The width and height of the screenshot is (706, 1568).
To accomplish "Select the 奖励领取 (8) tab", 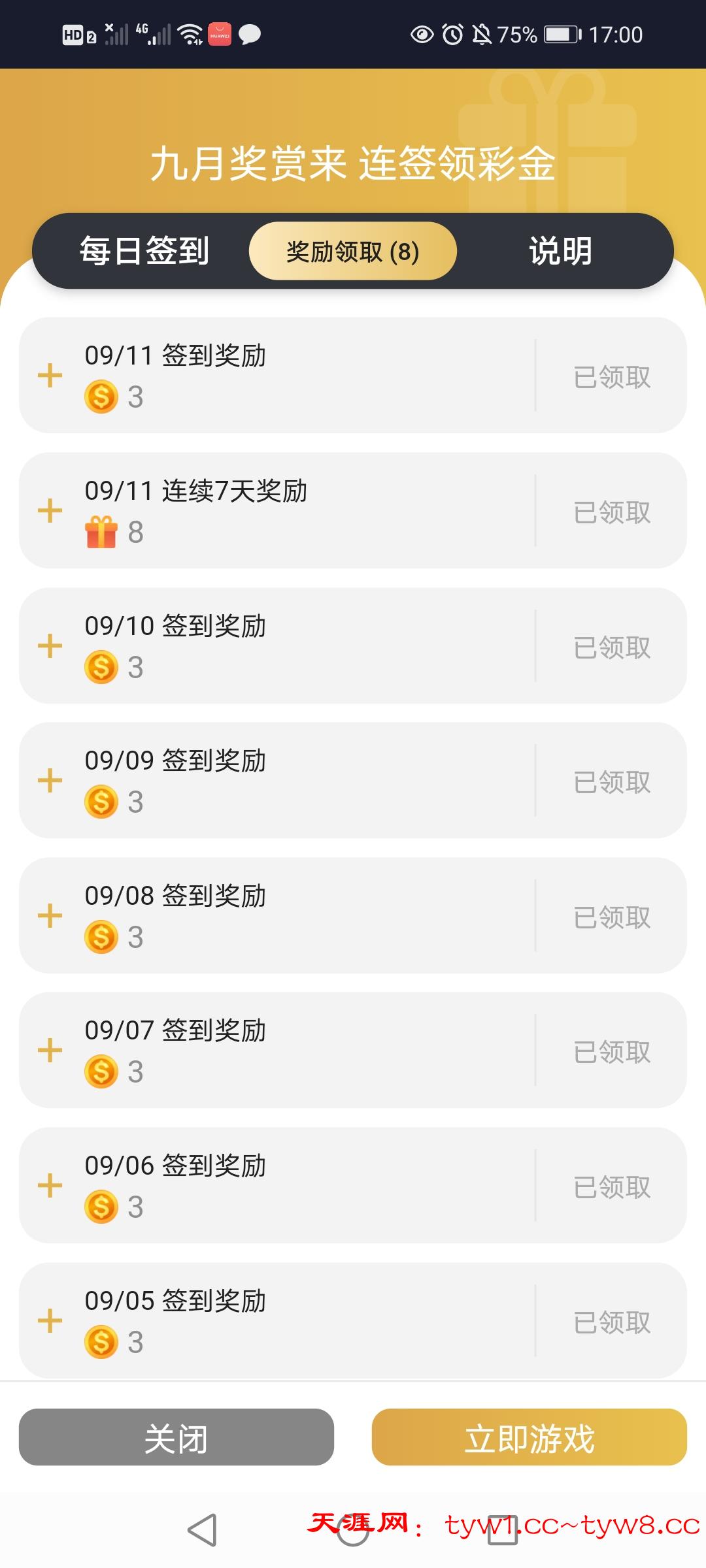I will pos(352,252).
